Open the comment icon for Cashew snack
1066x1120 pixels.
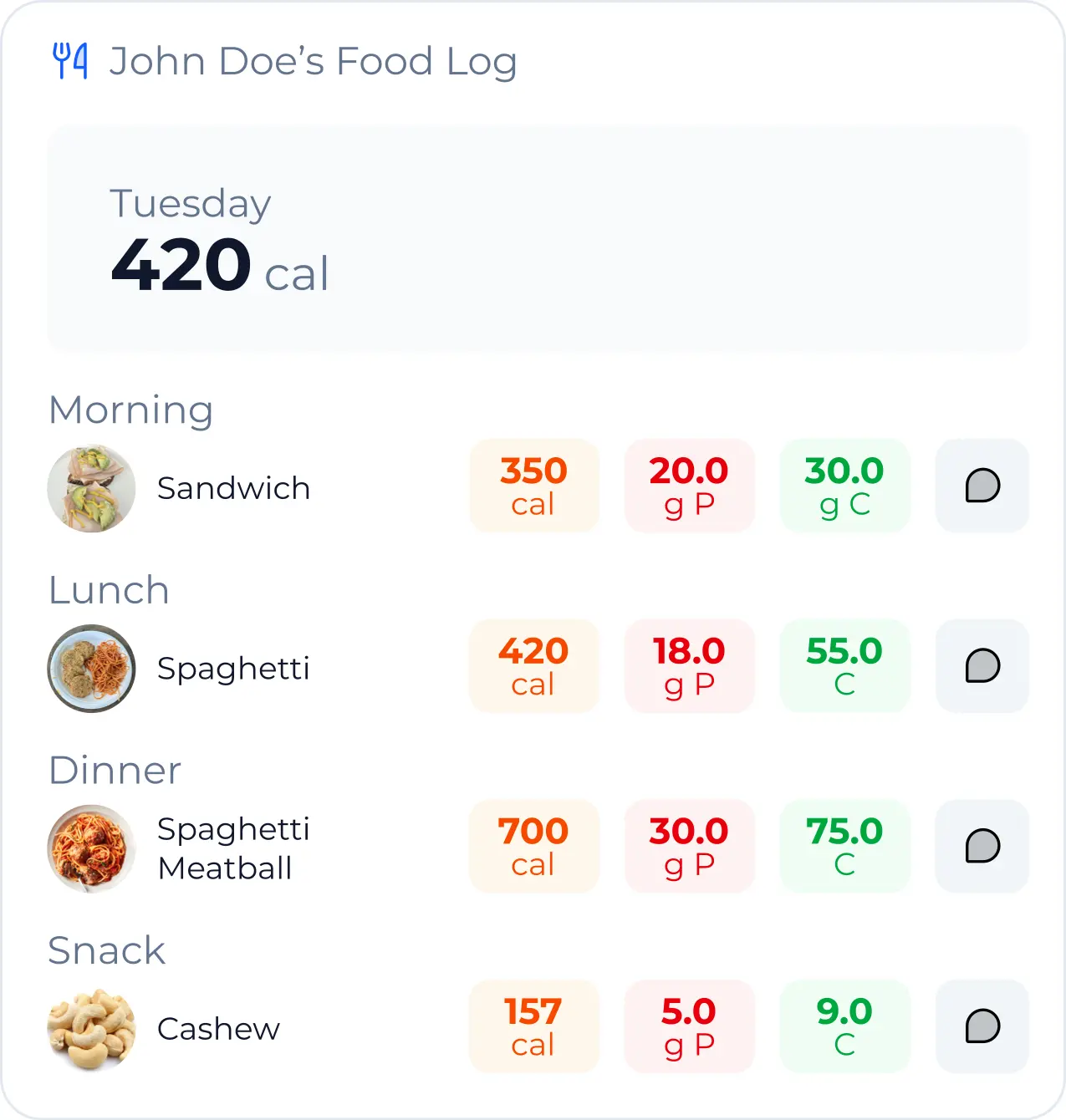click(982, 1026)
